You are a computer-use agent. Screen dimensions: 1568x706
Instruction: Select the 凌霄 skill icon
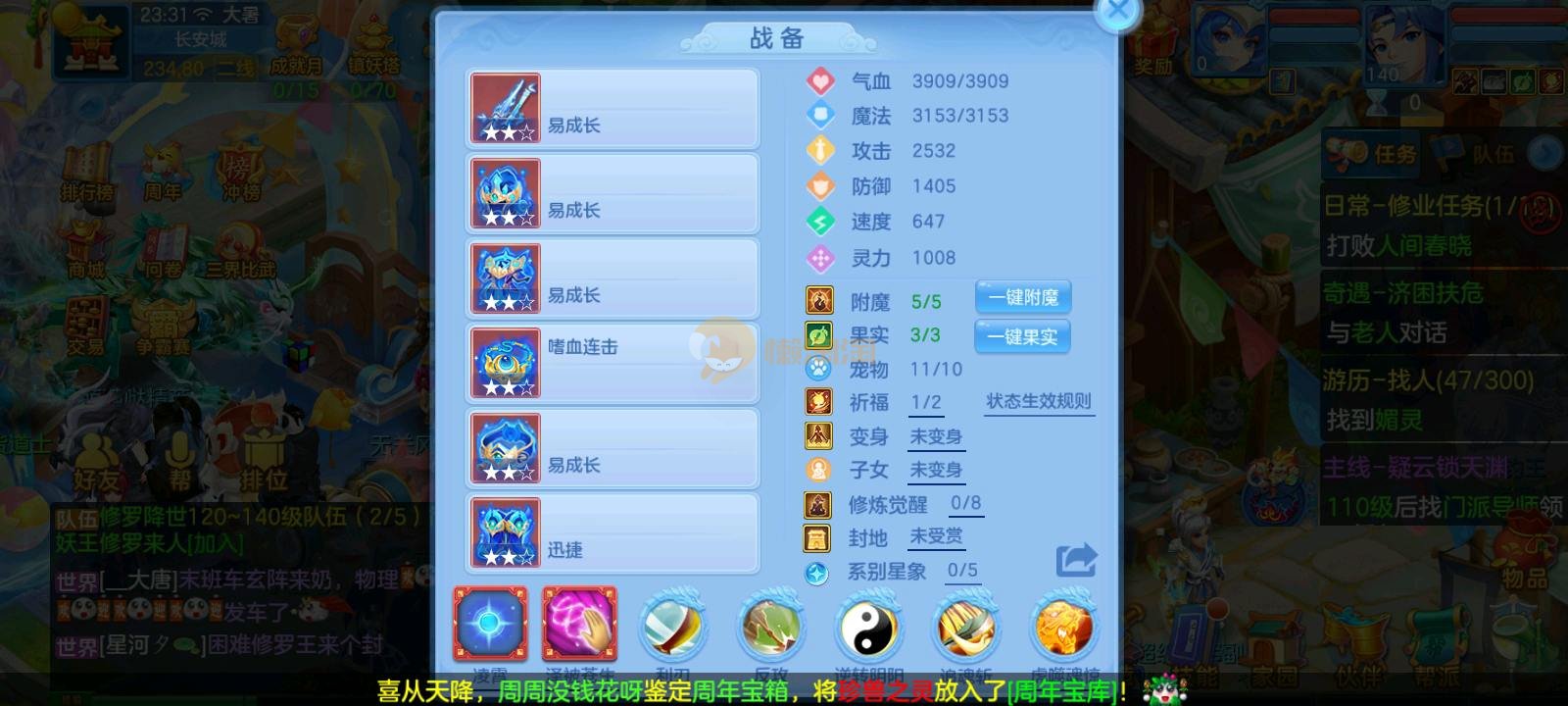[x=489, y=625]
